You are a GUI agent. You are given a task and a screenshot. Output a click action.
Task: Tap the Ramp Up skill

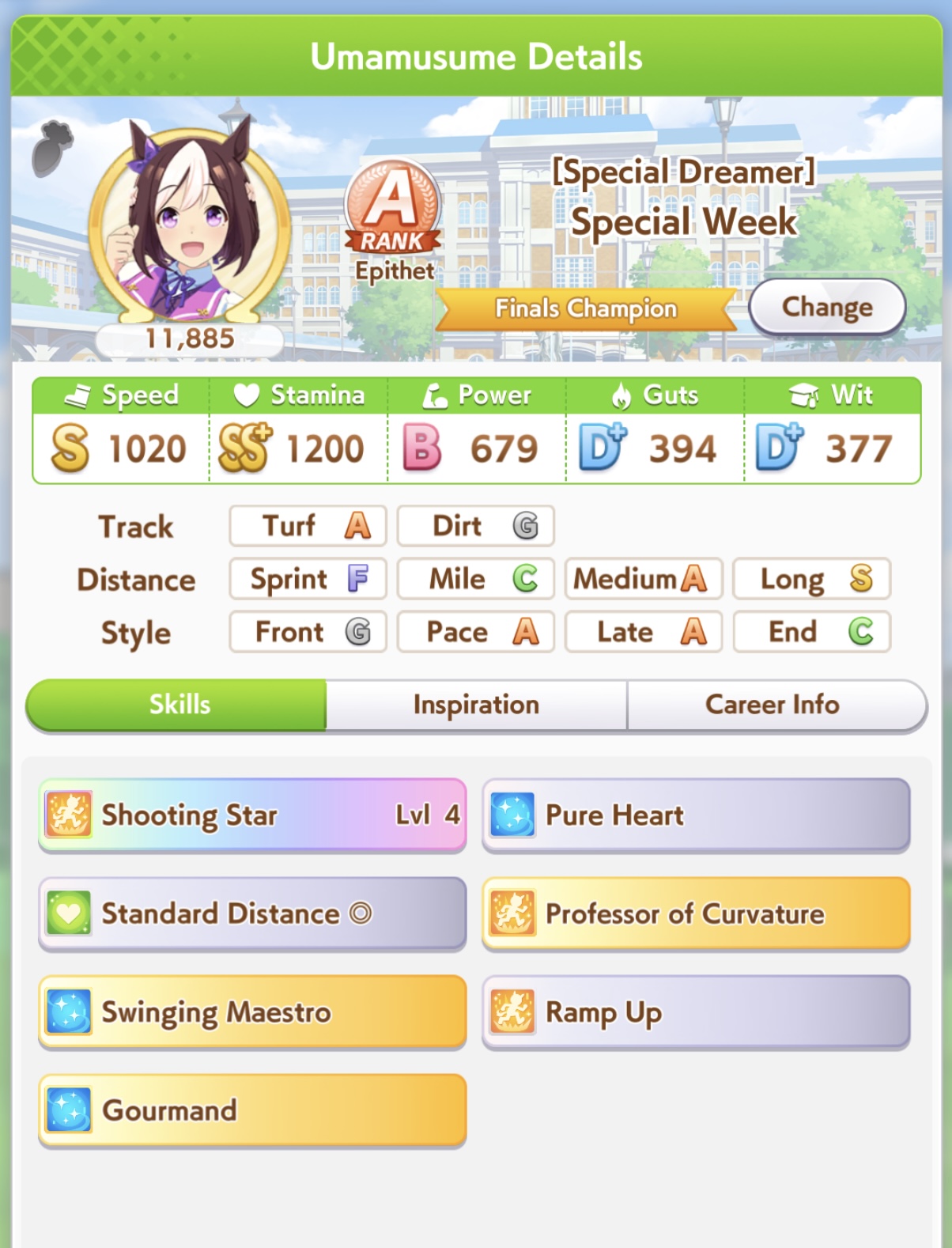(x=696, y=1012)
